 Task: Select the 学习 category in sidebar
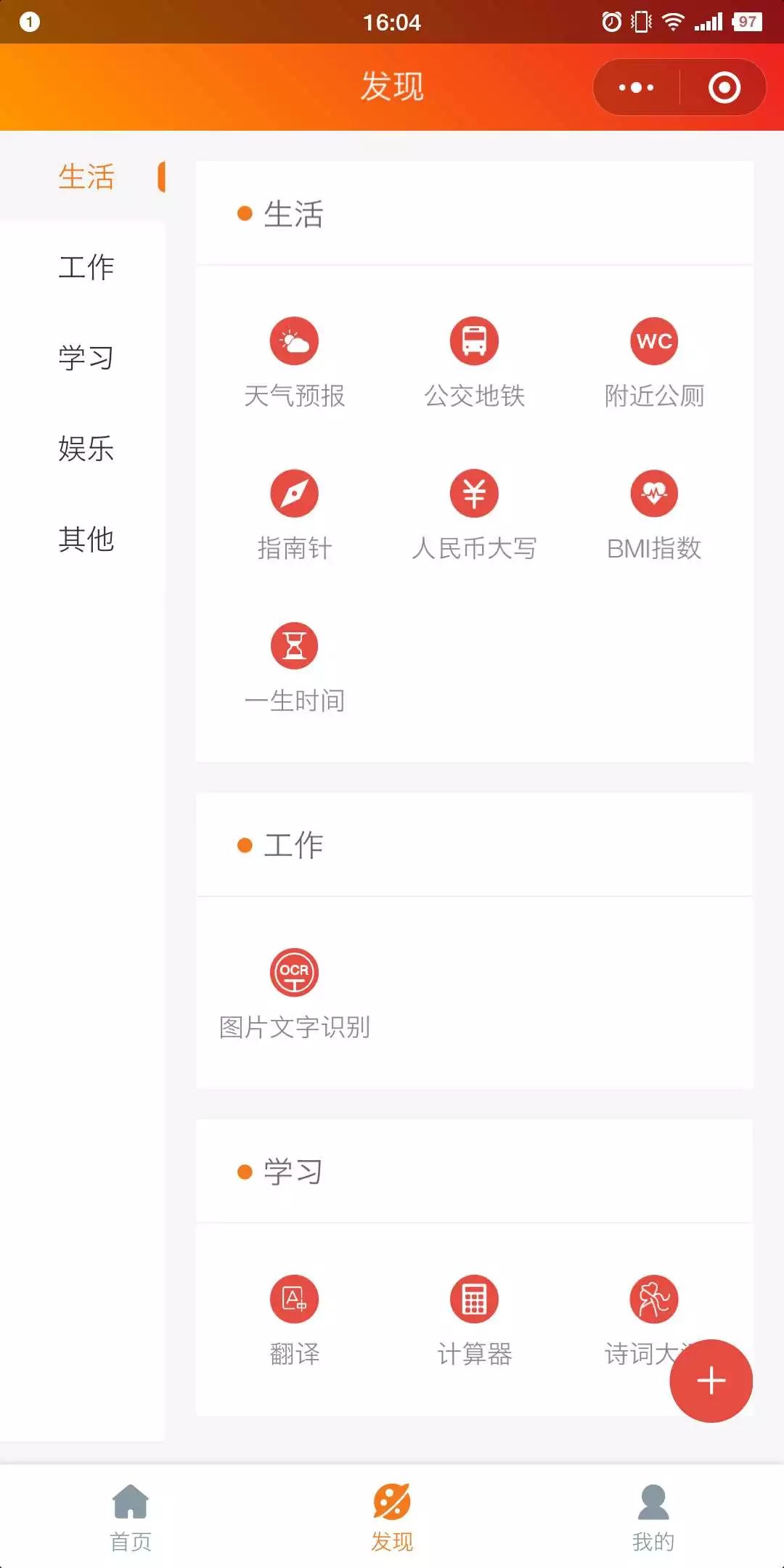pos(86,358)
